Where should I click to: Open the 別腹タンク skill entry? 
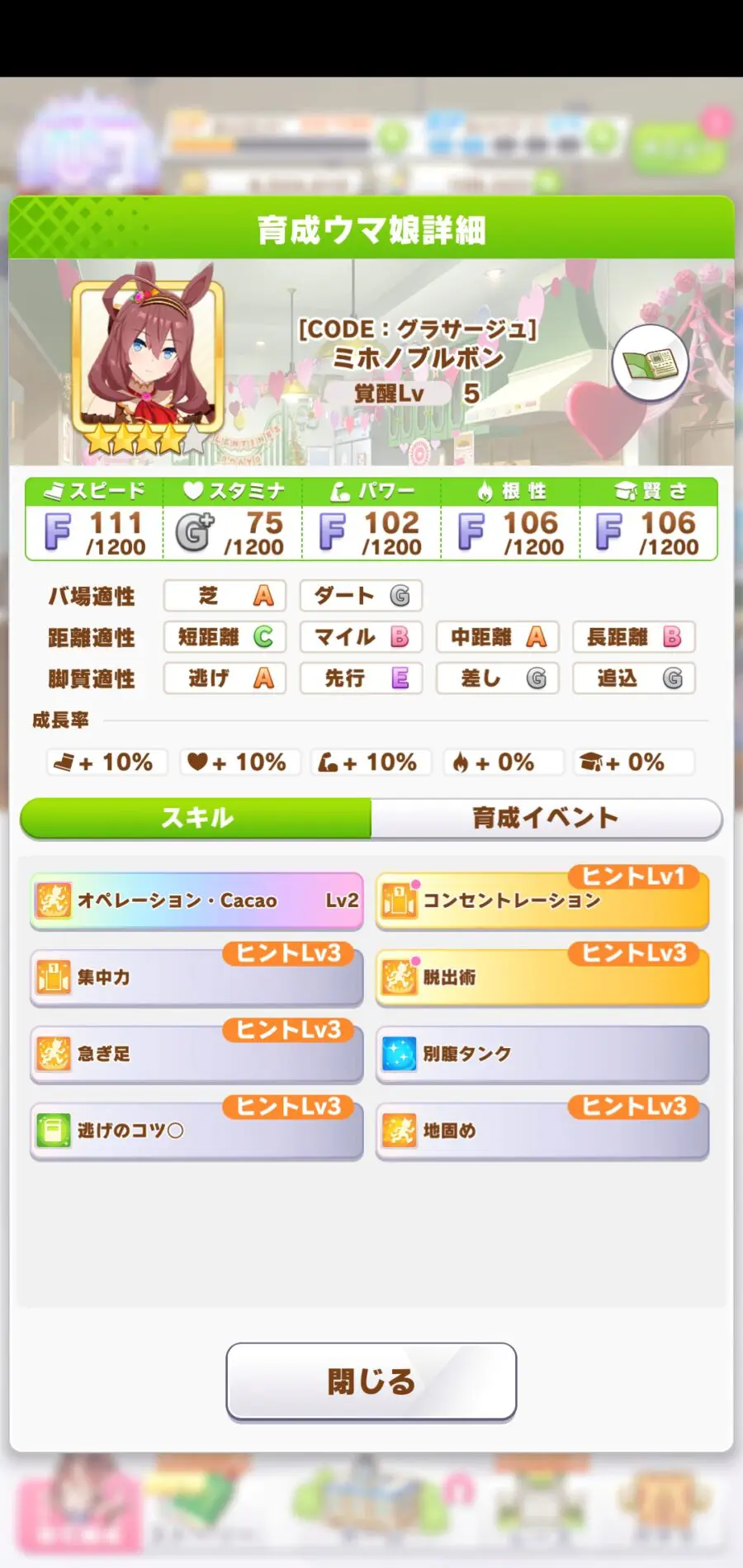(x=542, y=1054)
